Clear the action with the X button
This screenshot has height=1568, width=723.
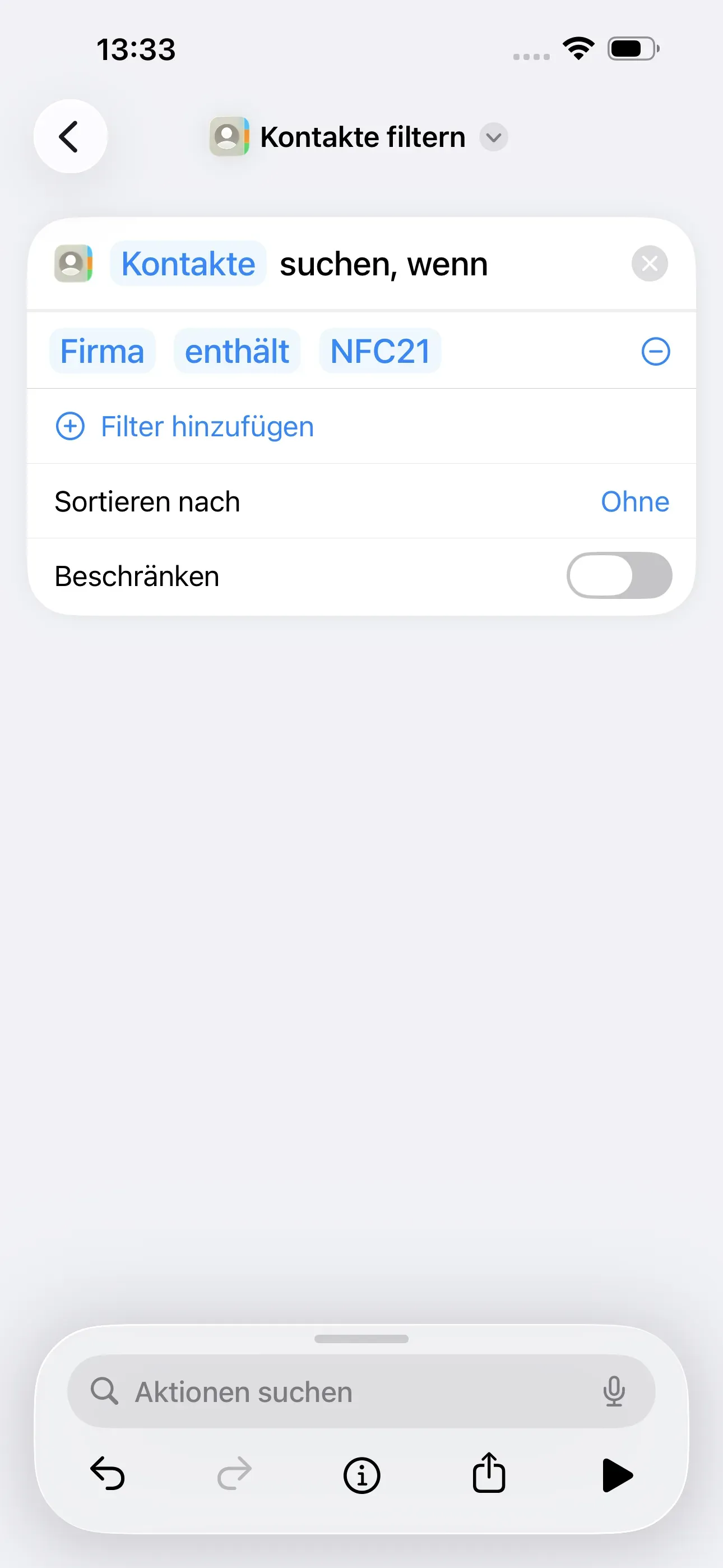650,264
